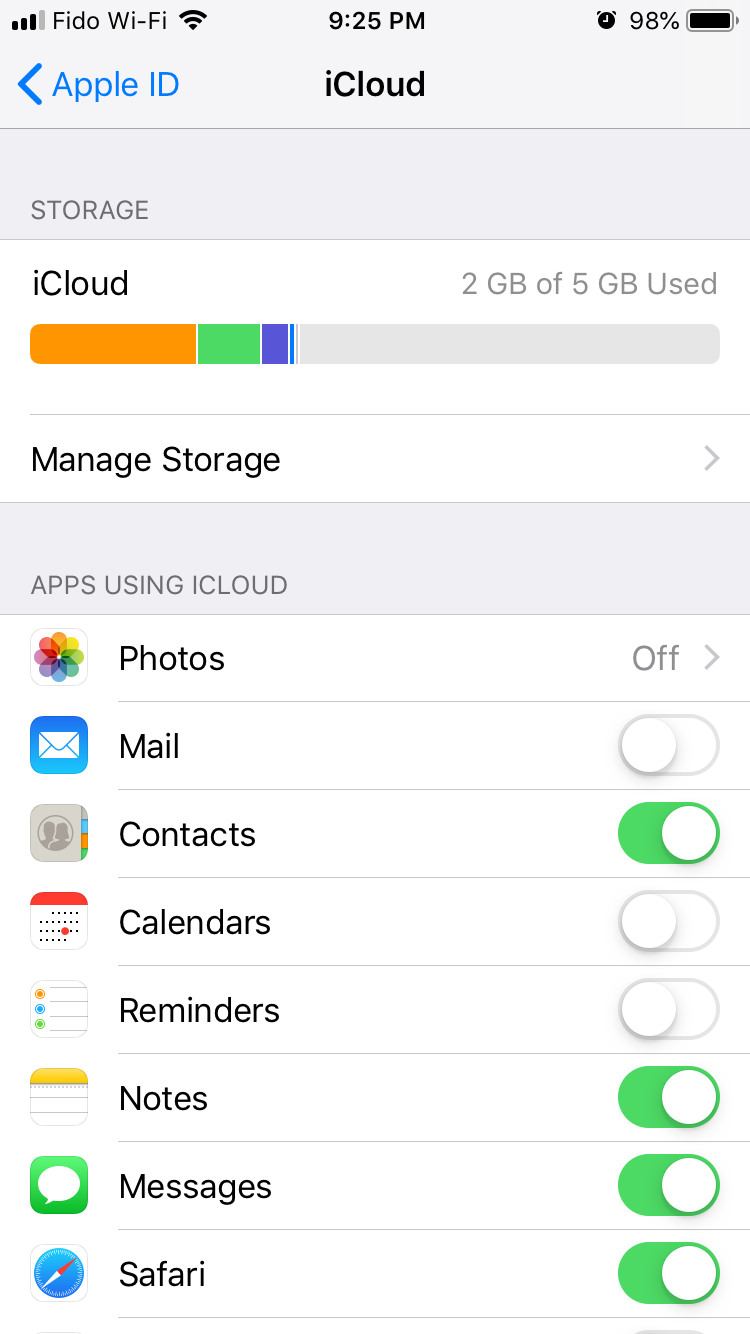
Task: Turn on Calendars iCloud sync
Action: point(668,922)
